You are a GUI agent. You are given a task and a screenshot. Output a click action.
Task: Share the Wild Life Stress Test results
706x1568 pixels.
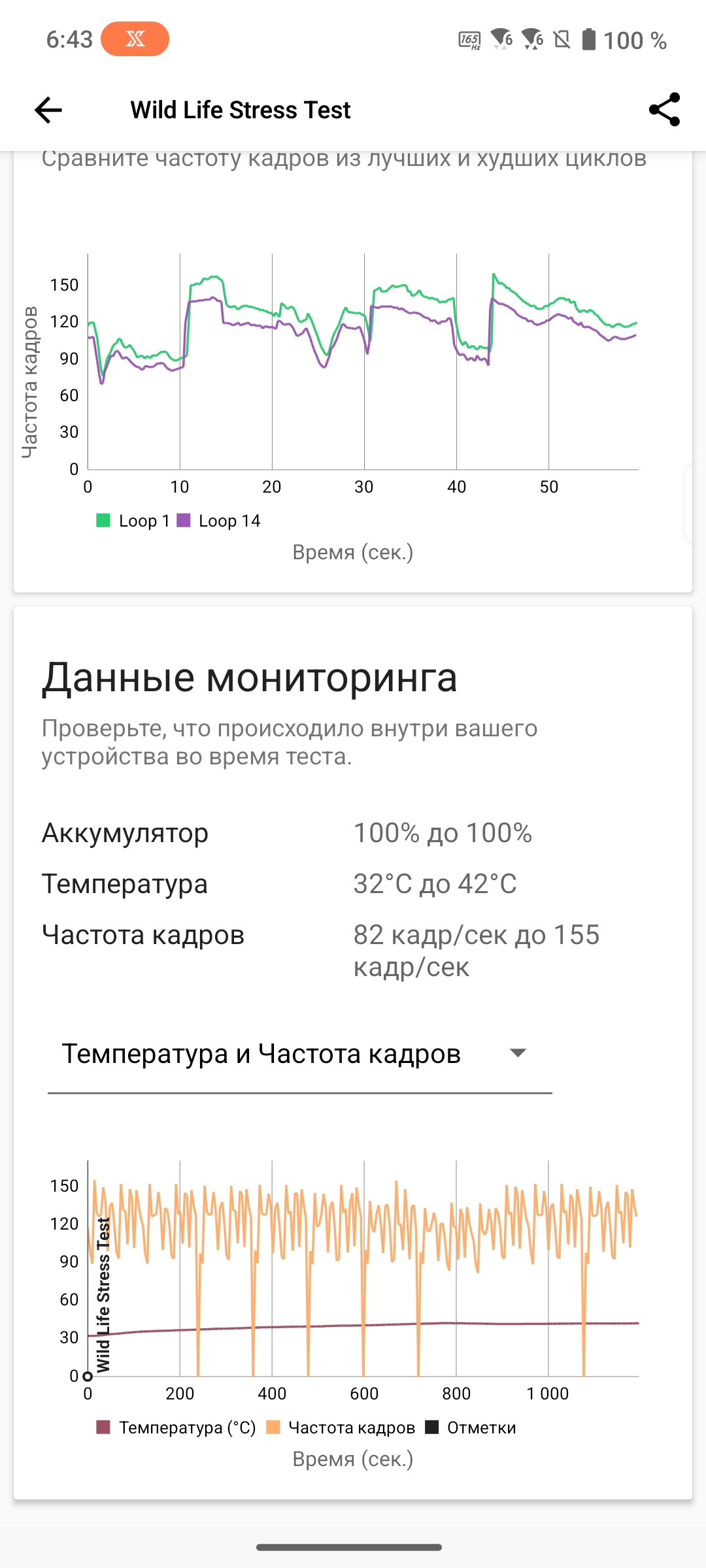coord(664,110)
